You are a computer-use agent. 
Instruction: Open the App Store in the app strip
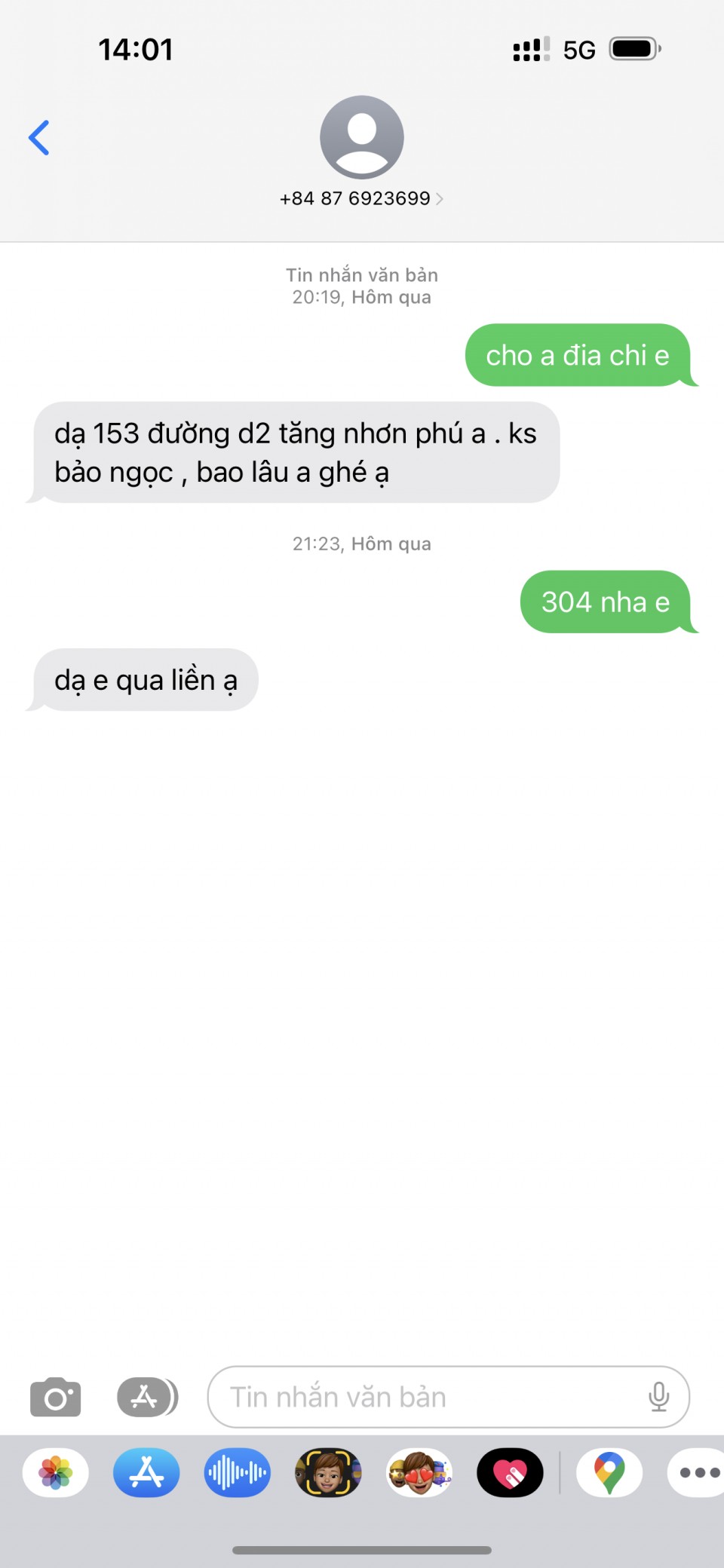[x=146, y=1472]
